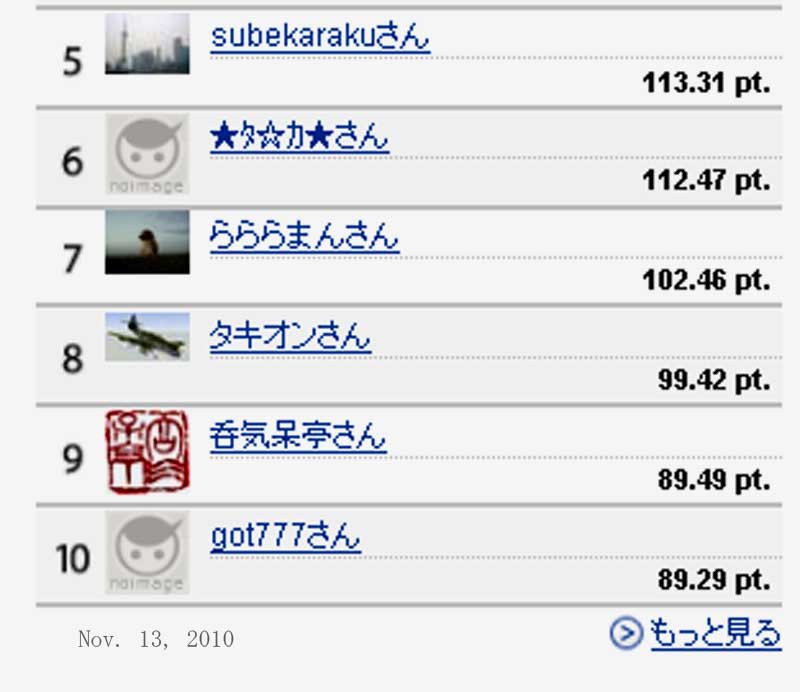This screenshot has height=692, width=800.
Task: Open 呑気呆亭さん's profile link
Action: (x=298, y=437)
